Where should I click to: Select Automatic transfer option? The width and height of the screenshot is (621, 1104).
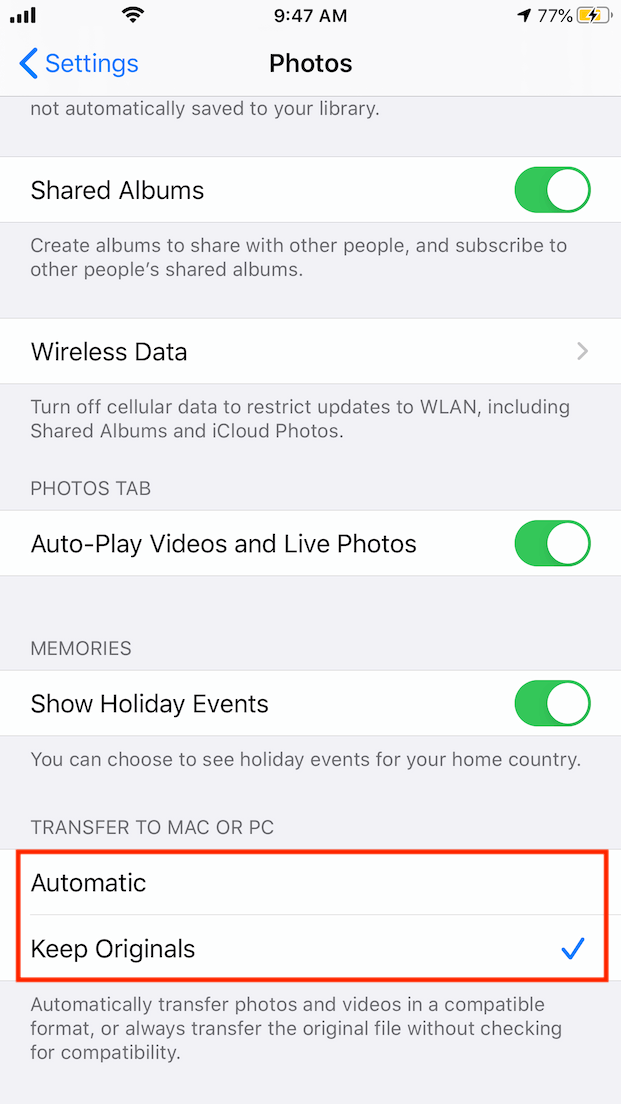pyautogui.click(x=310, y=883)
